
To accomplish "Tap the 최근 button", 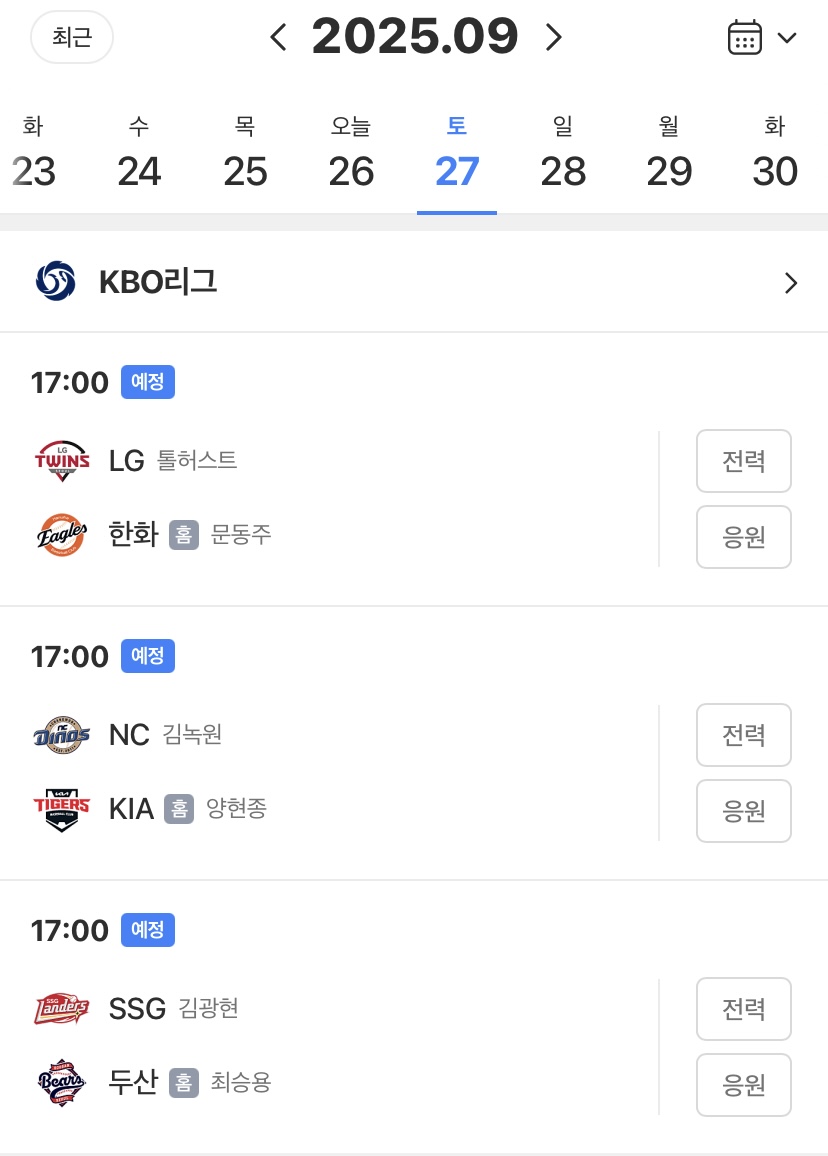I will [x=72, y=38].
